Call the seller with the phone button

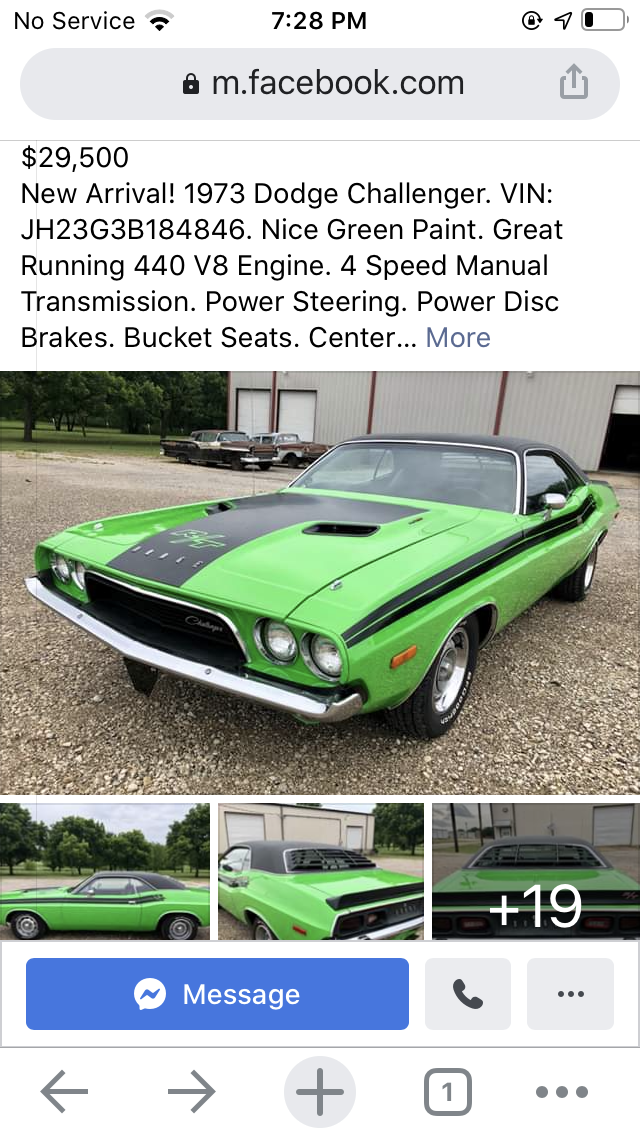467,994
